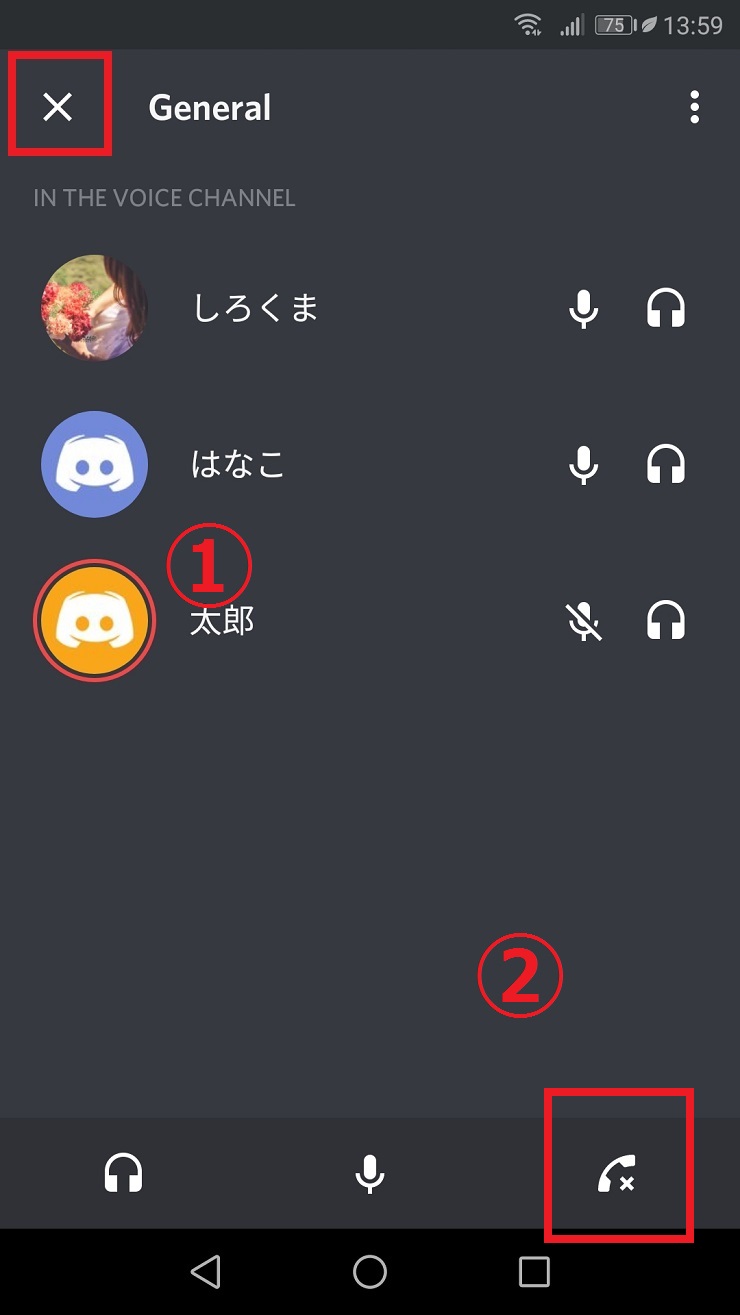The width and height of the screenshot is (740, 1315).
Task: Close the General voice channel view
Action: tap(58, 107)
